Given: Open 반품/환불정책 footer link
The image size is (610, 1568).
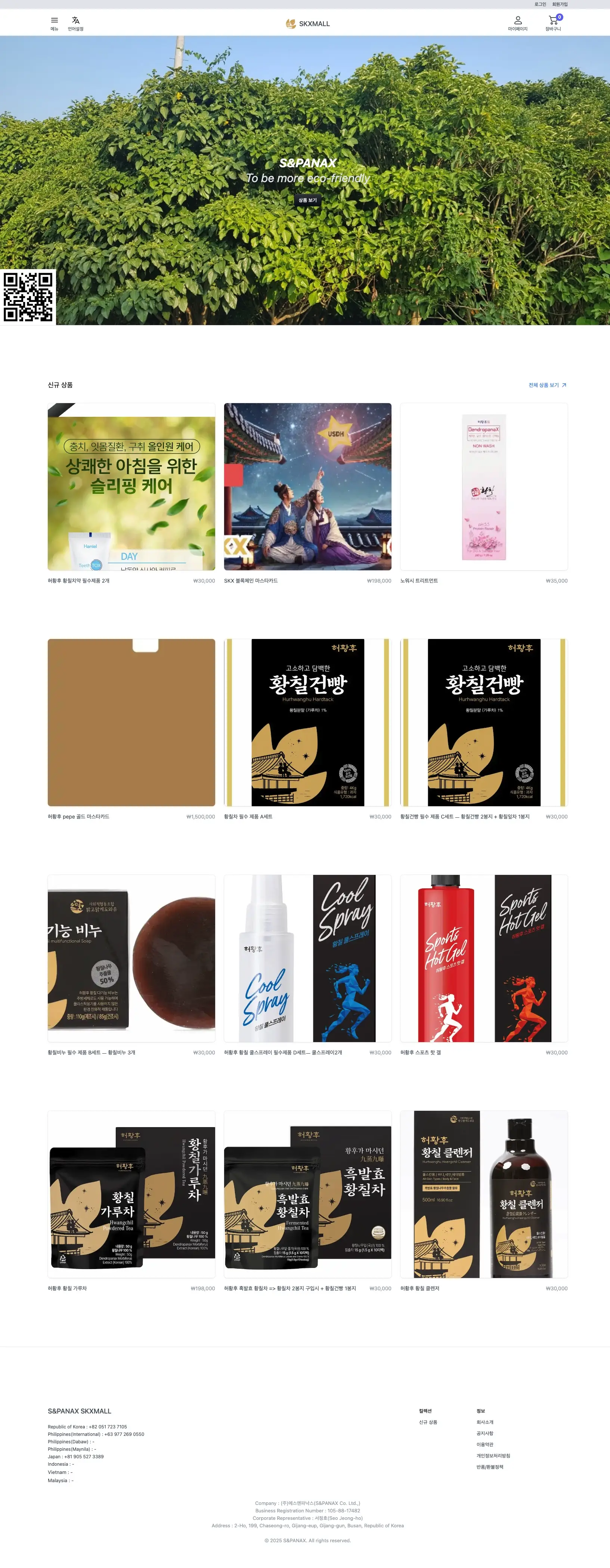Looking at the screenshot, I should click(489, 1467).
